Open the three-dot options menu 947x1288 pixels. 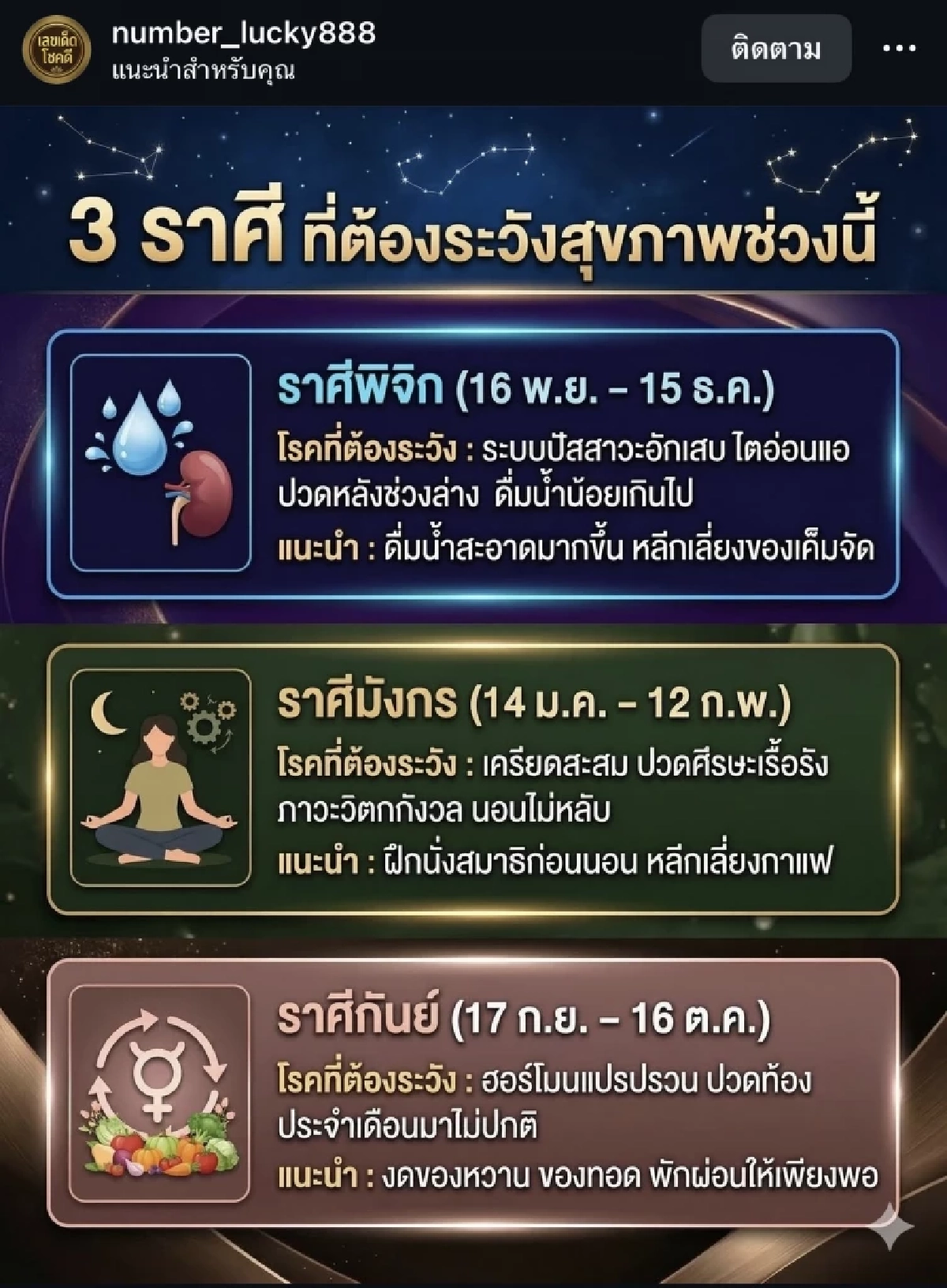point(898,49)
